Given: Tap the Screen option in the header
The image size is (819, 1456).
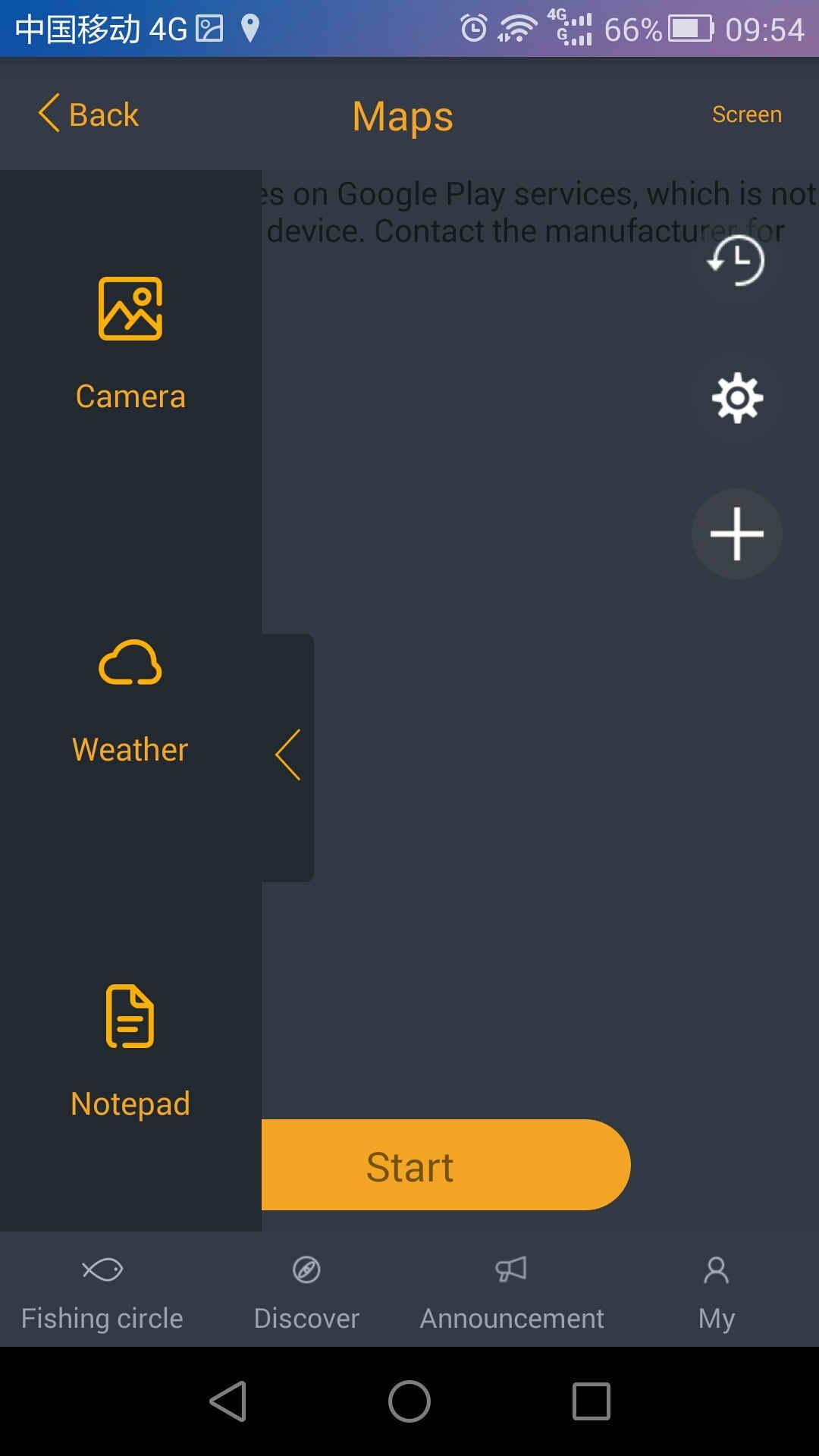Looking at the screenshot, I should (x=746, y=115).
